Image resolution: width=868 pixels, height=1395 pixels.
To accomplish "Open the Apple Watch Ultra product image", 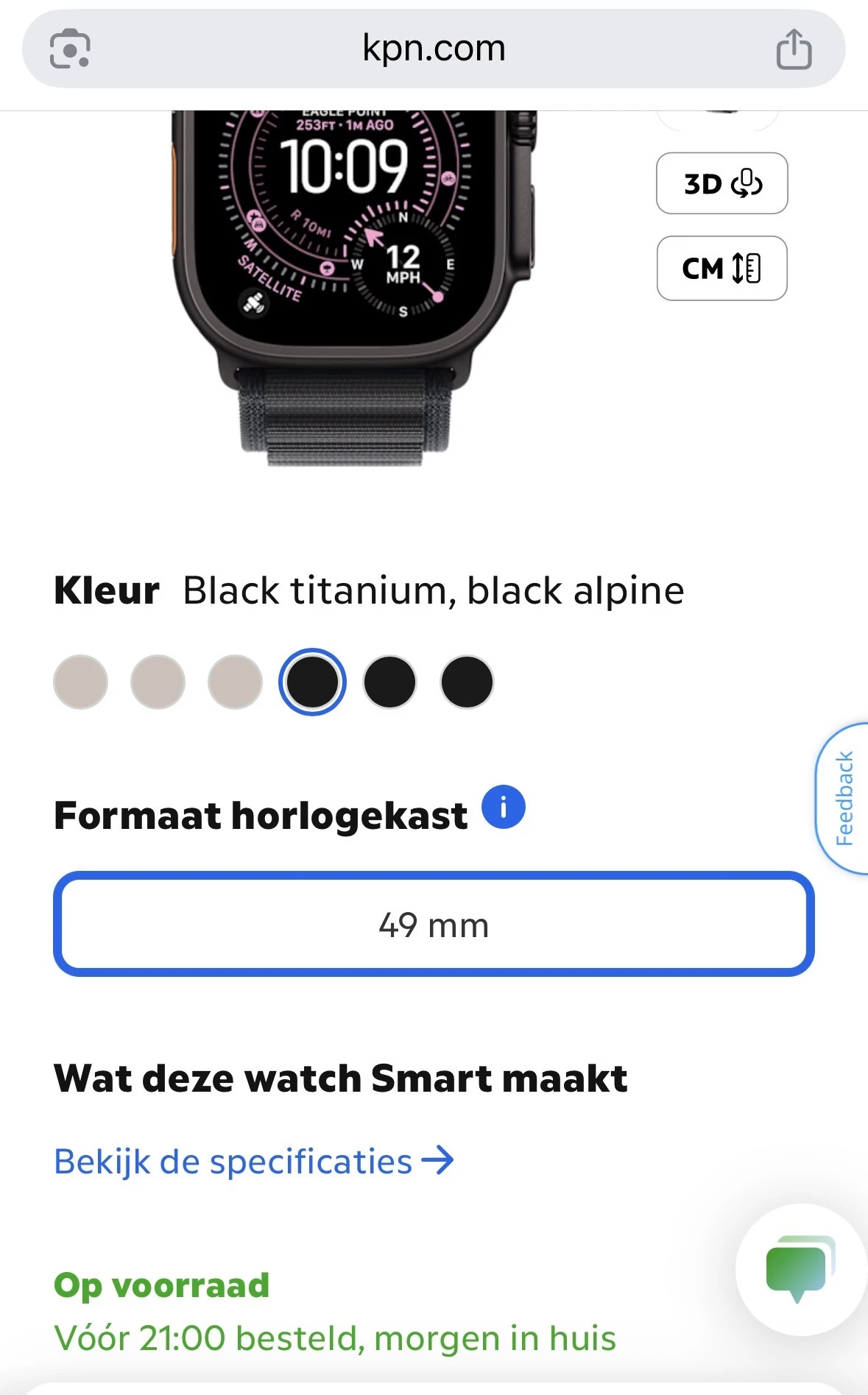I will coord(353,287).
